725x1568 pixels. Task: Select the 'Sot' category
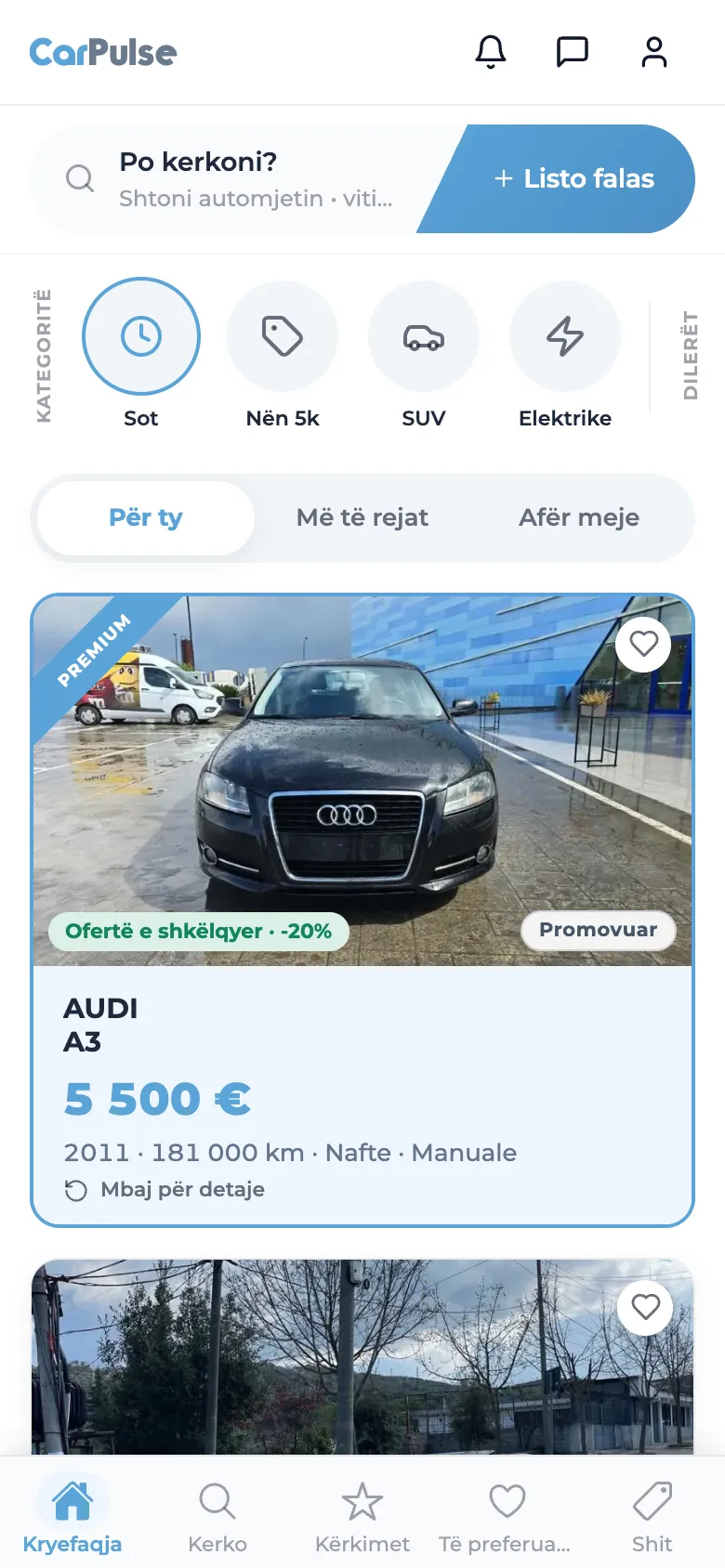141,354
